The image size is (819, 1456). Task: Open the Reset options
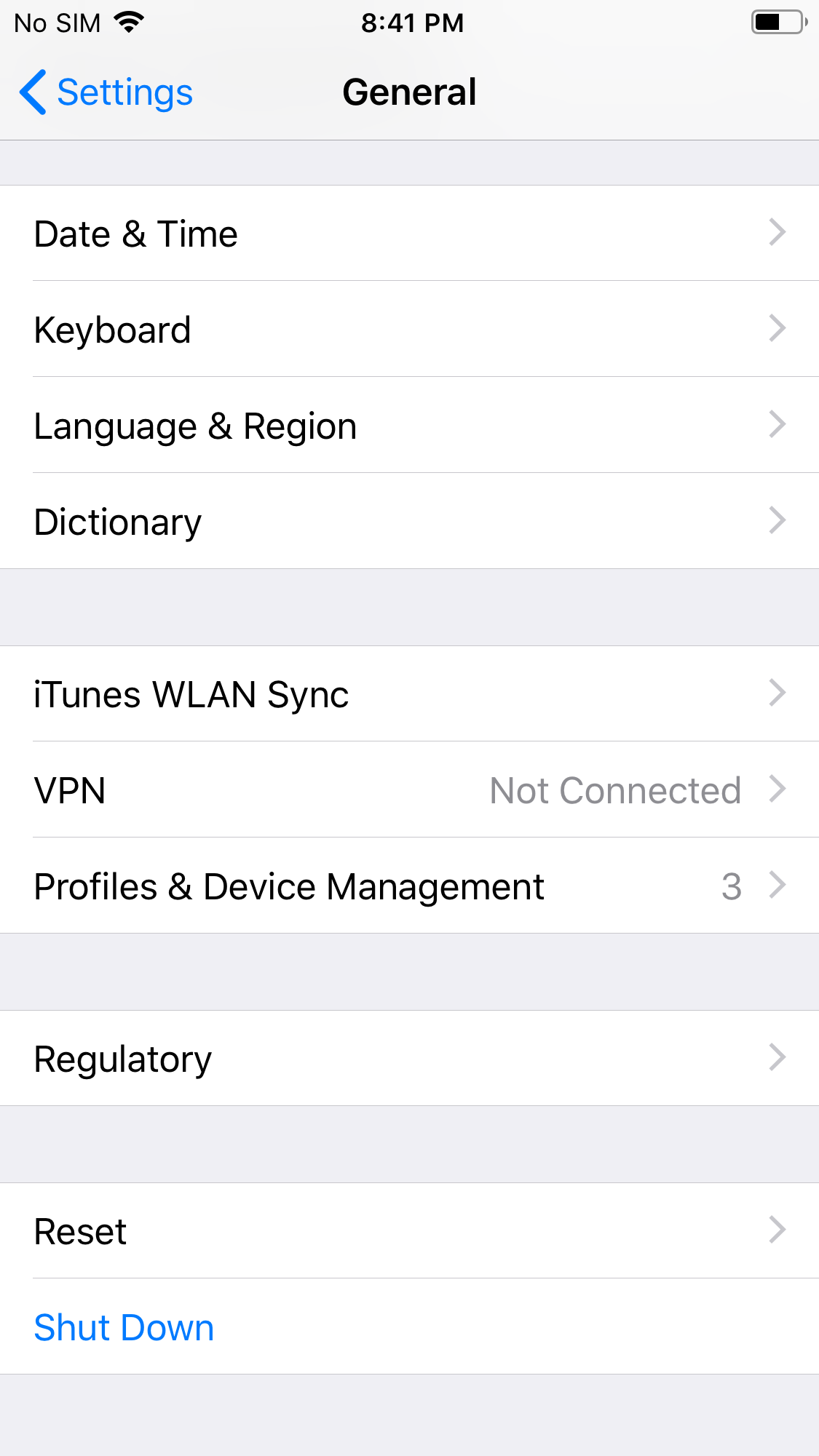409,1231
